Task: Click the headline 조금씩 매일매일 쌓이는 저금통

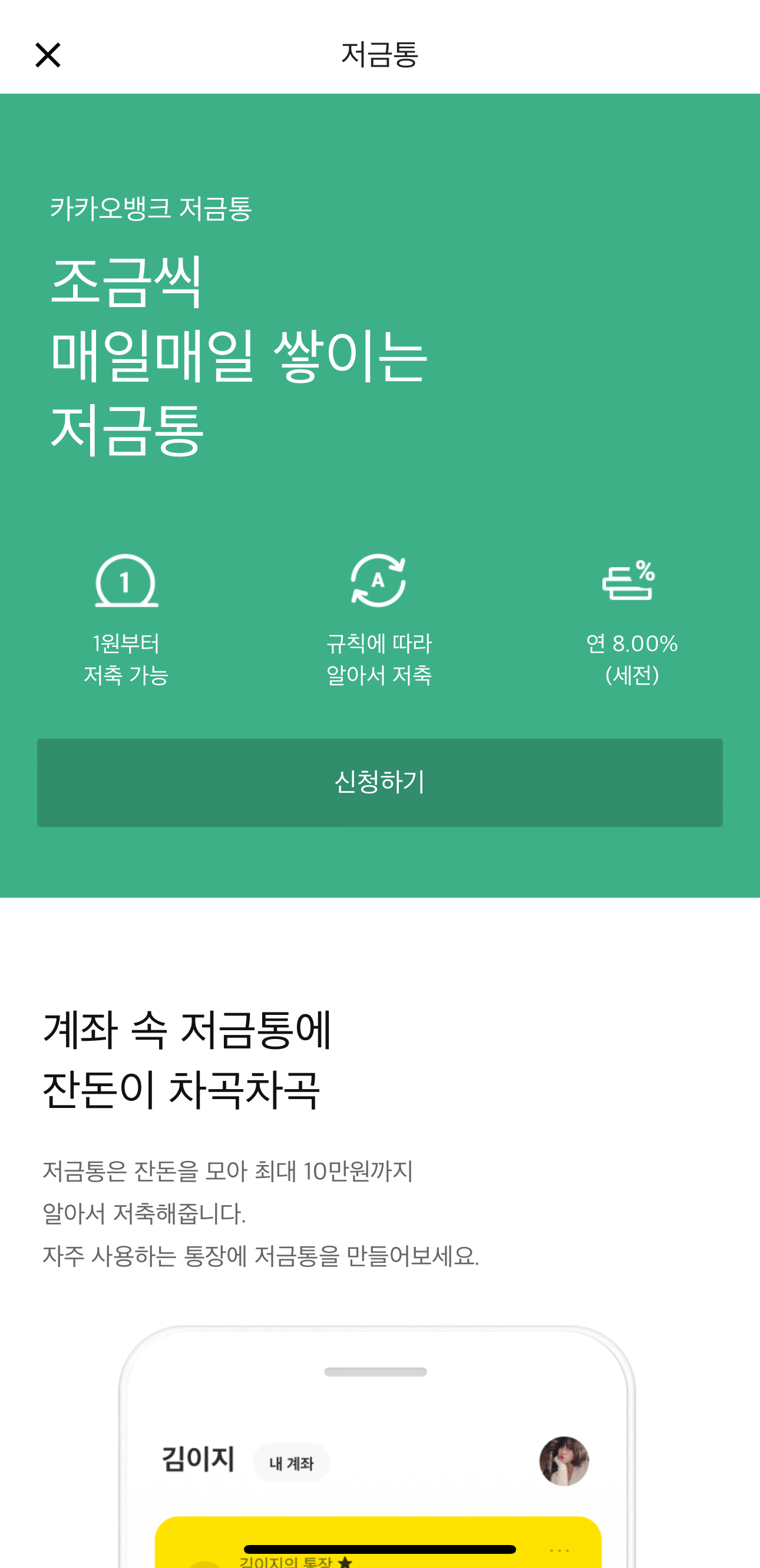Action: coord(237,353)
